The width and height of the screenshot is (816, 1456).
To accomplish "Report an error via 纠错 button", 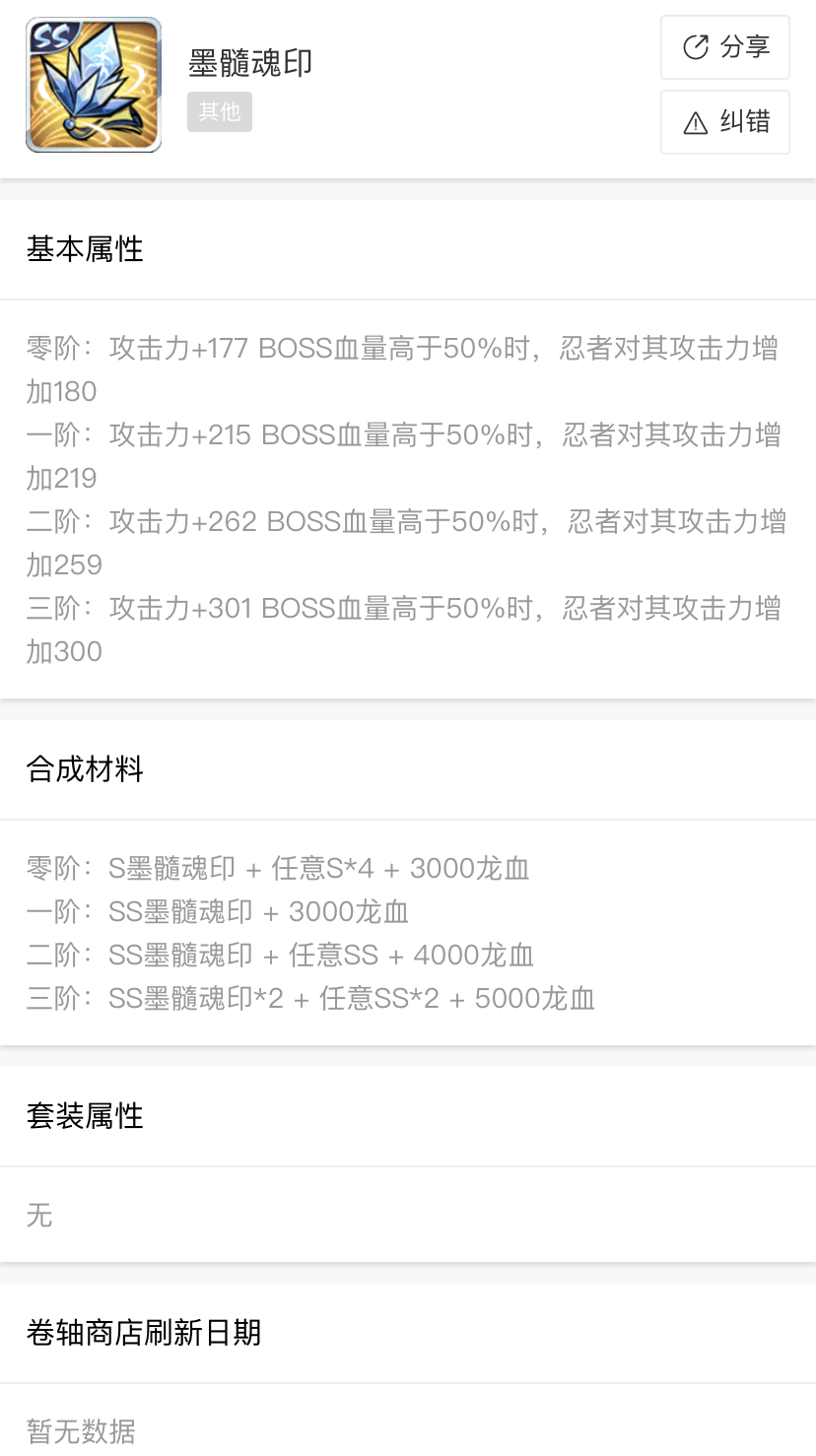I will [x=725, y=122].
